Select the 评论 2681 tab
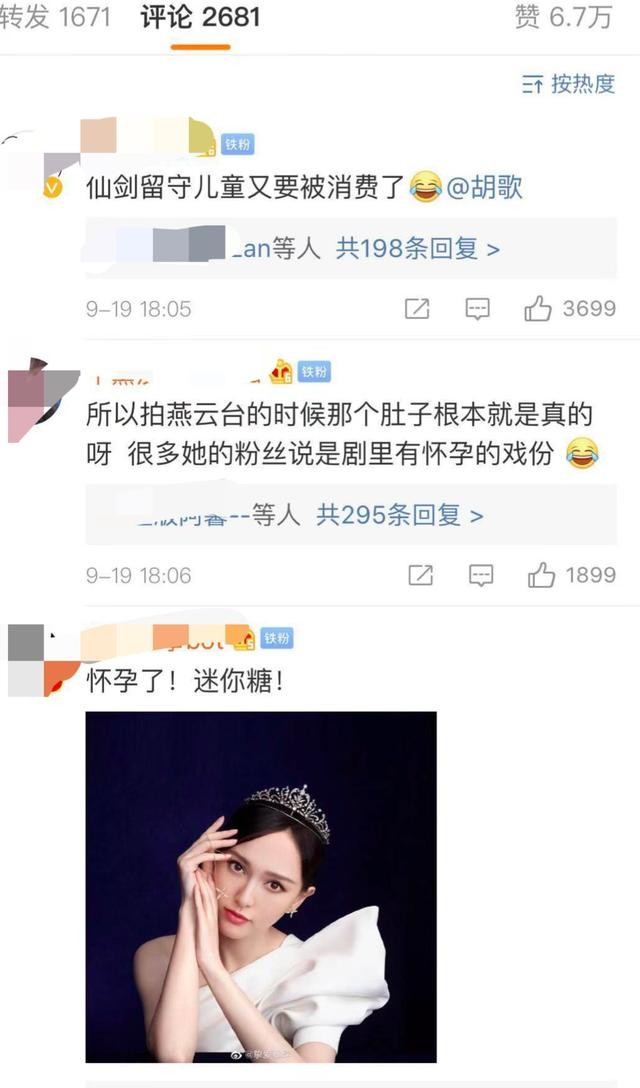This screenshot has height=1088, width=640. 200,18
